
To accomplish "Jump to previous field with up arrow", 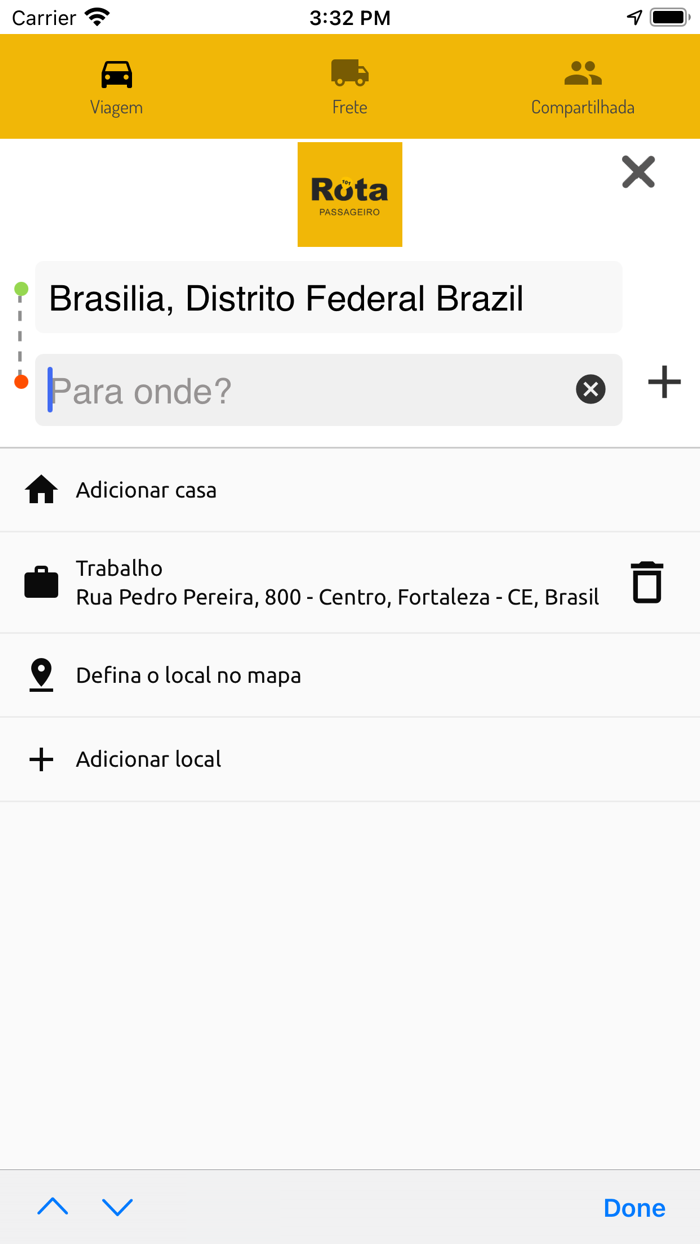I will (x=53, y=1207).
